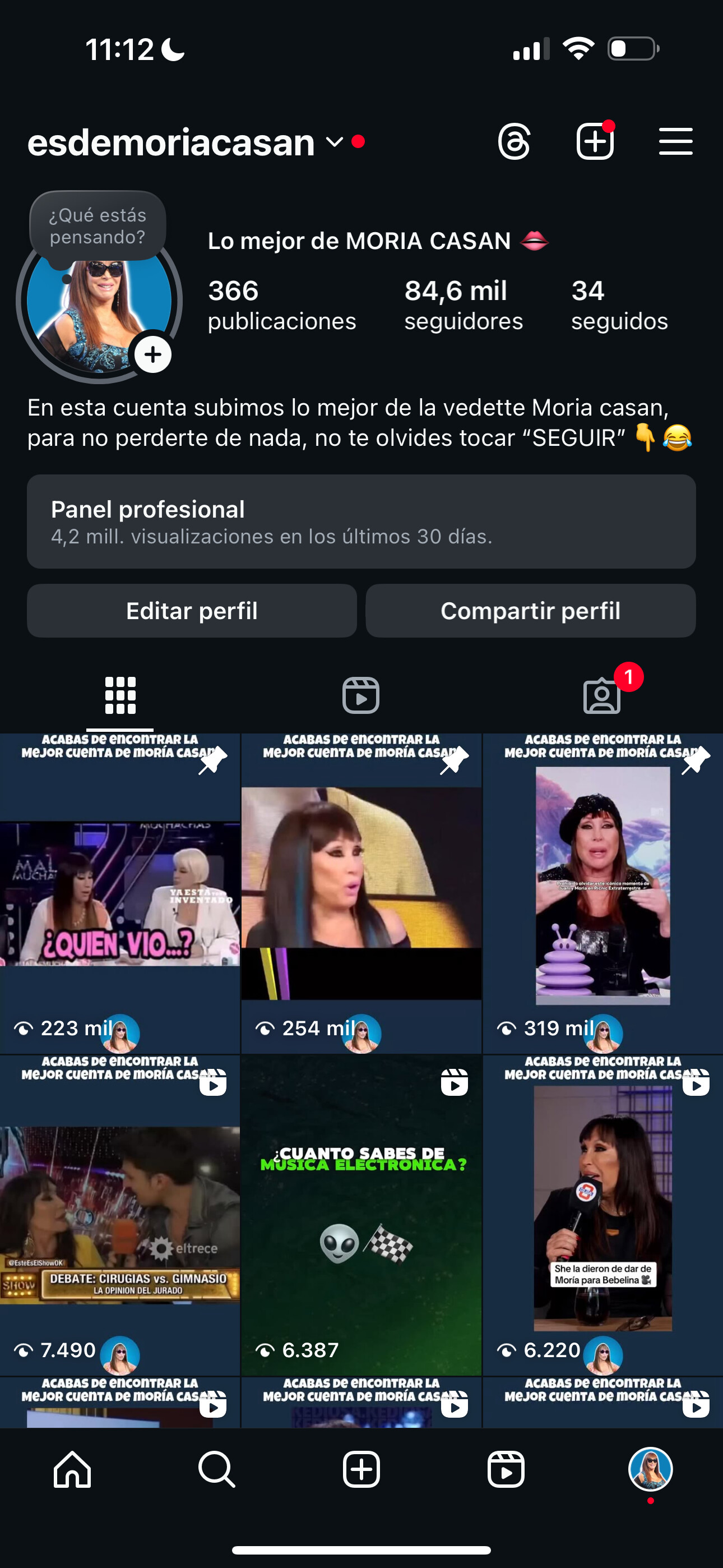Open the Threads icon in header
723x1568 pixels.
coord(515,142)
